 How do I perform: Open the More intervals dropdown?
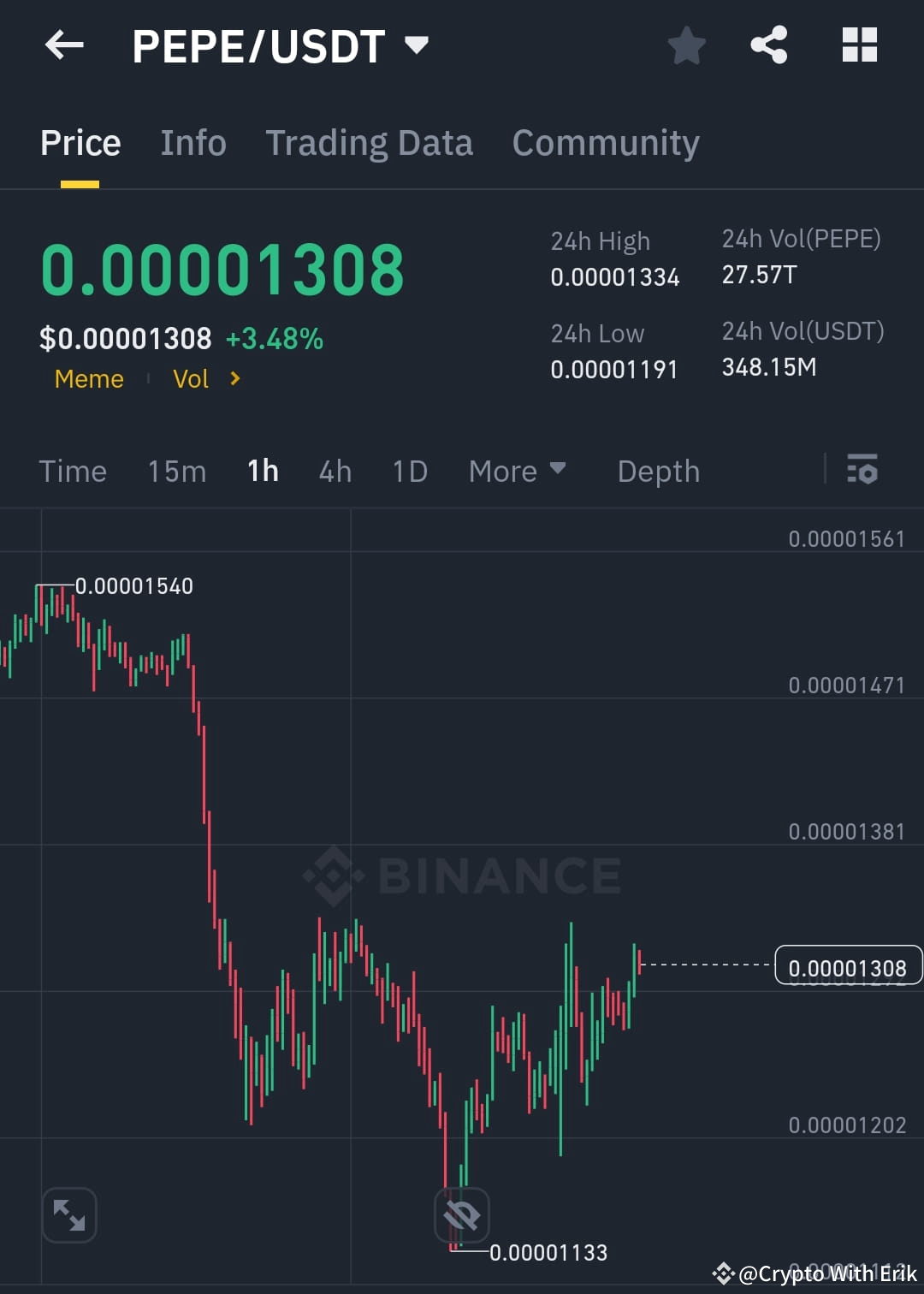(x=518, y=470)
